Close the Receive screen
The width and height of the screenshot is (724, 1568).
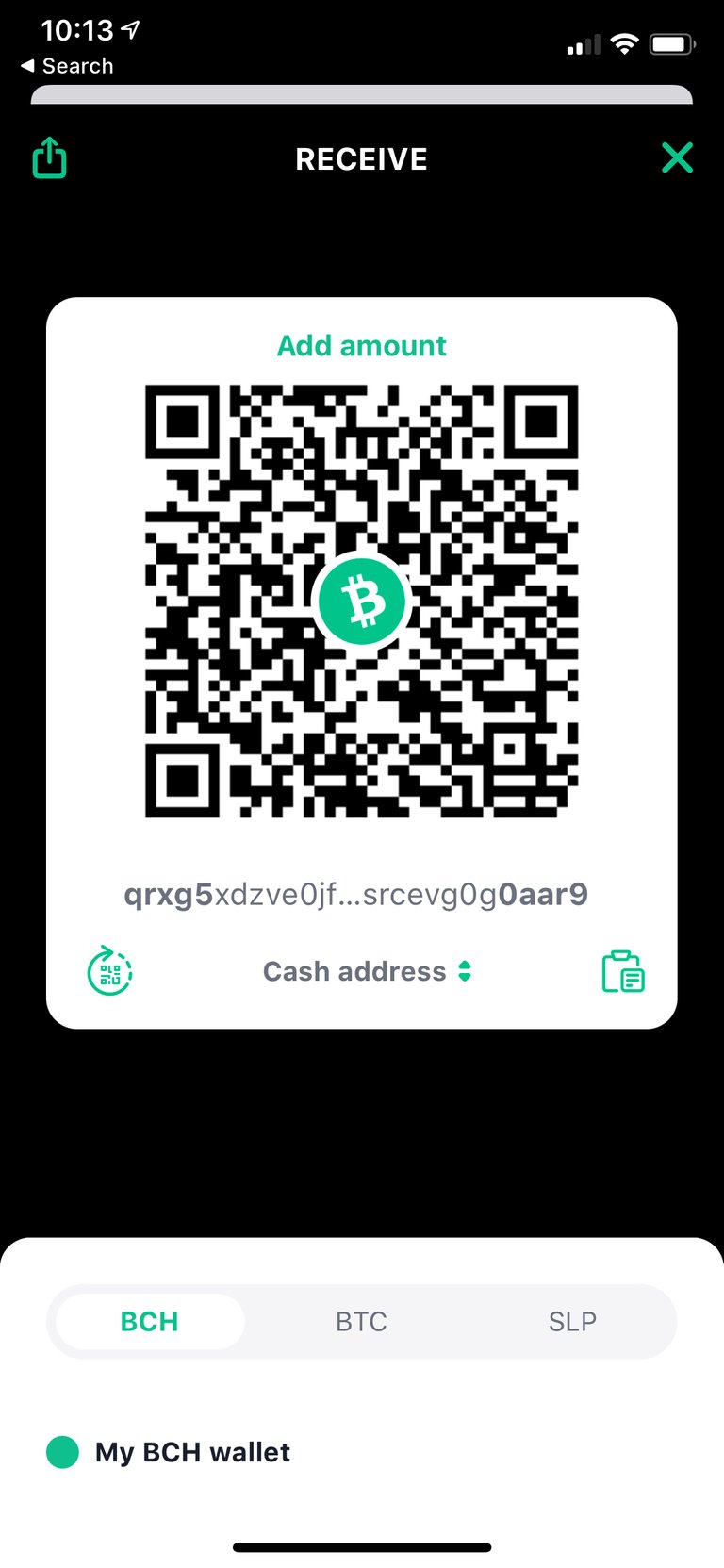point(677,158)
